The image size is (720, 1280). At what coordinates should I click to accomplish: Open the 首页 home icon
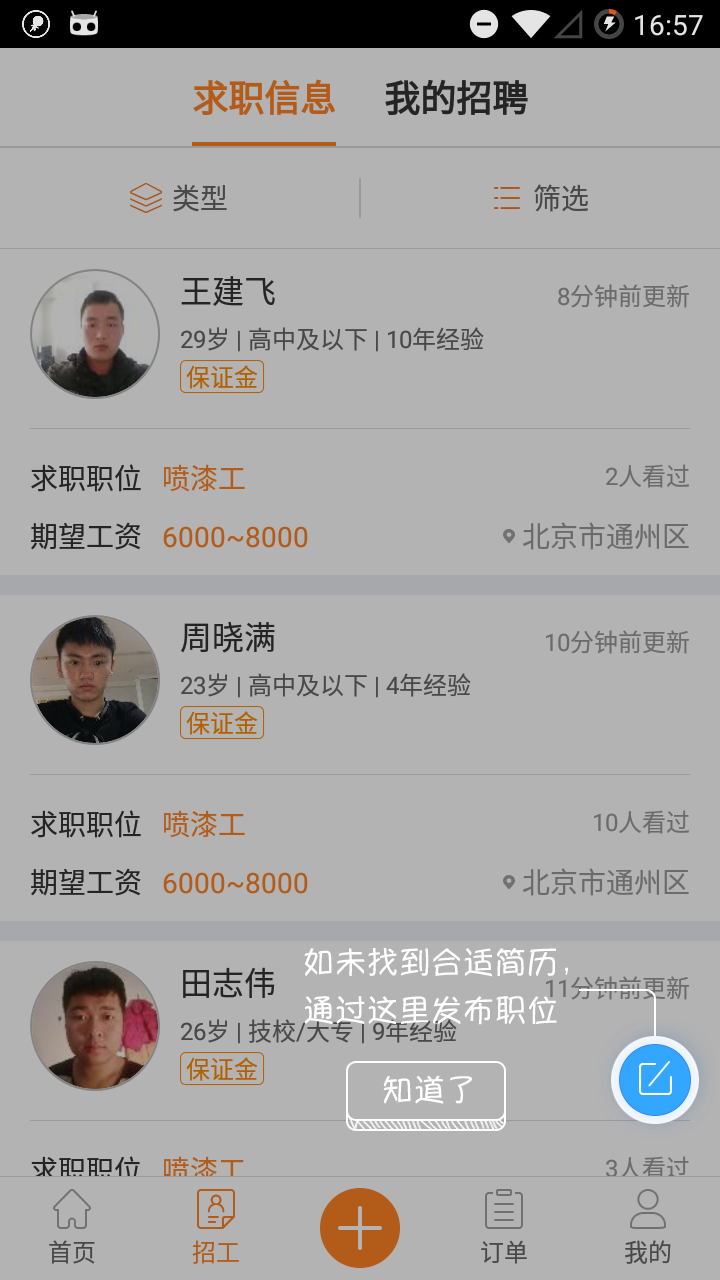71,1227
